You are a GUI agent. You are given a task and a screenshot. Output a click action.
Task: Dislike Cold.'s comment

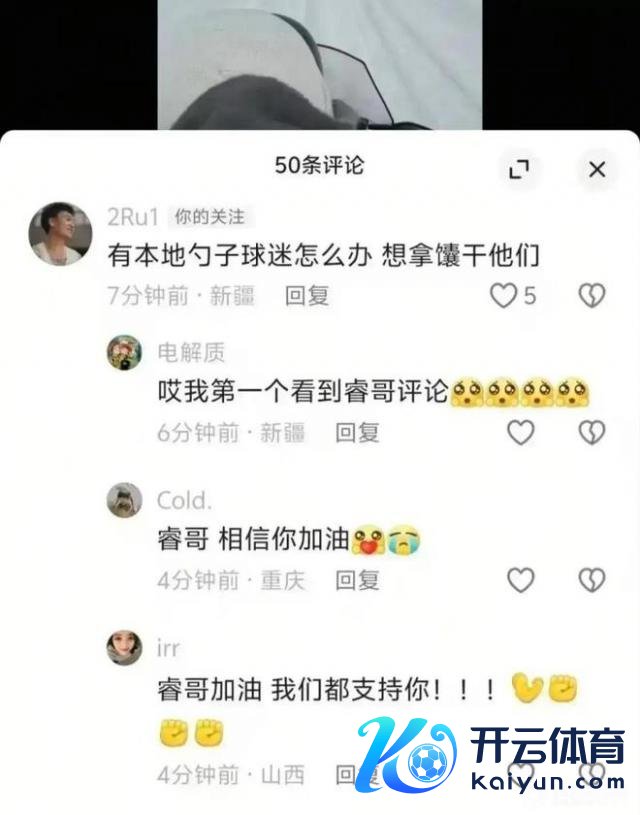click(x=592, y=580)
